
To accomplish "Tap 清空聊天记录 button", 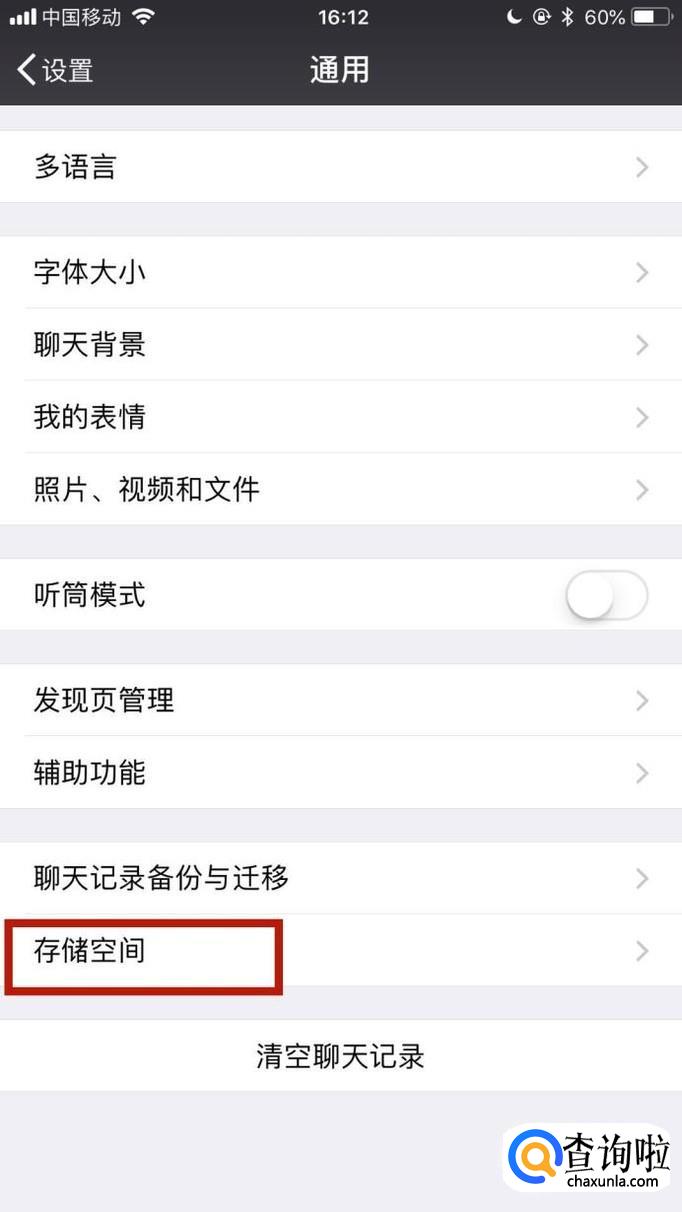I will 340,1056.
